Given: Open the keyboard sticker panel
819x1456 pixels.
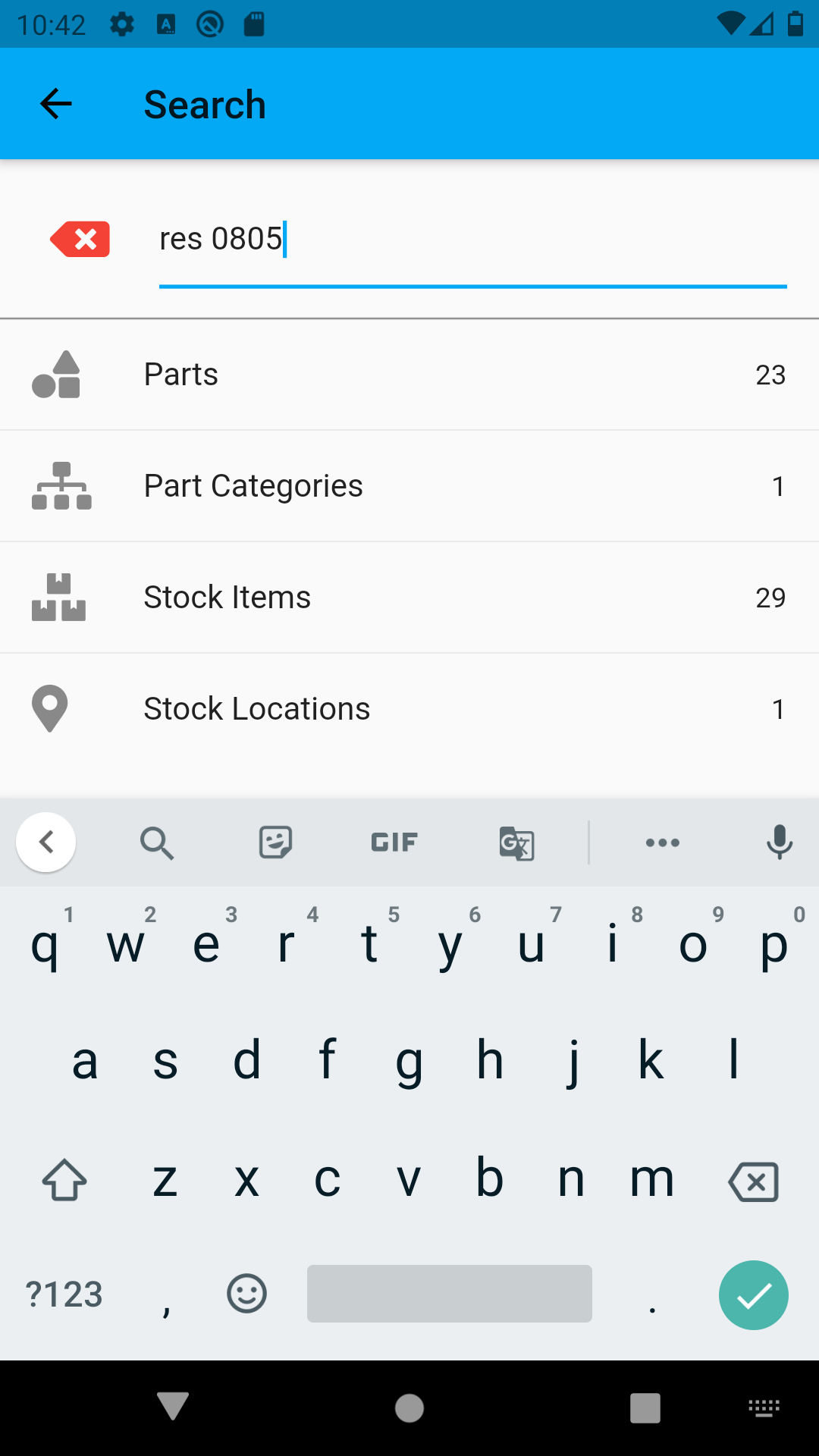Looking at the screenshot, I should 275,843.
